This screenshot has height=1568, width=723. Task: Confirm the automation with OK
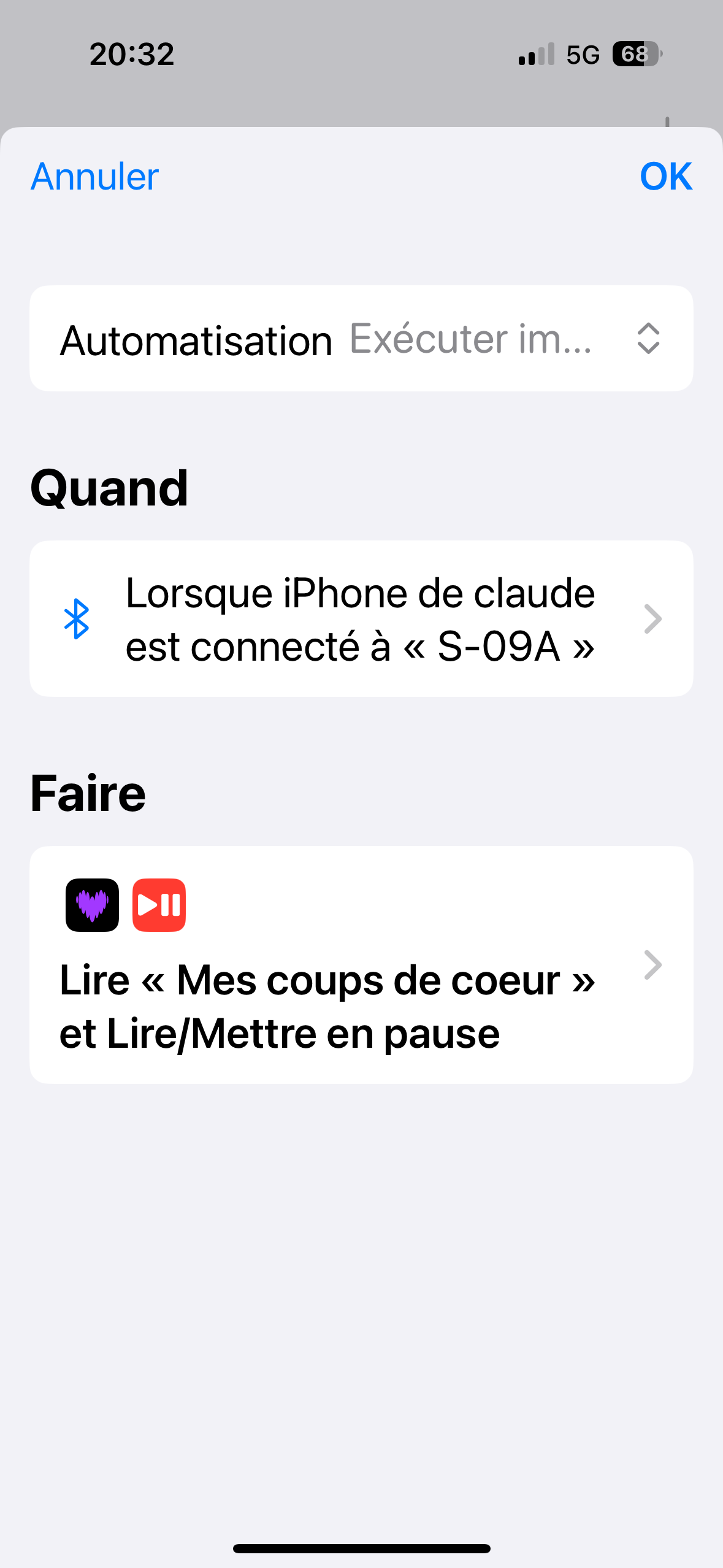point(665,177)
